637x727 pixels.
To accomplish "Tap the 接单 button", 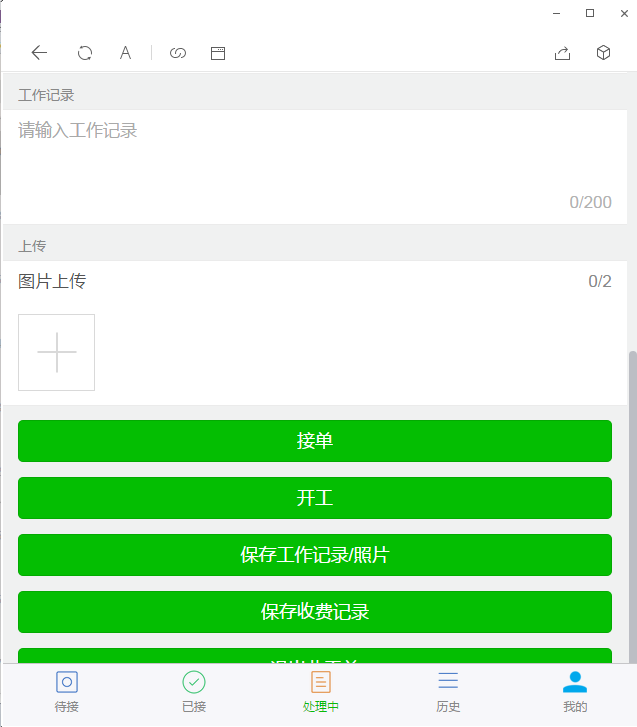I will coord(314,441).
